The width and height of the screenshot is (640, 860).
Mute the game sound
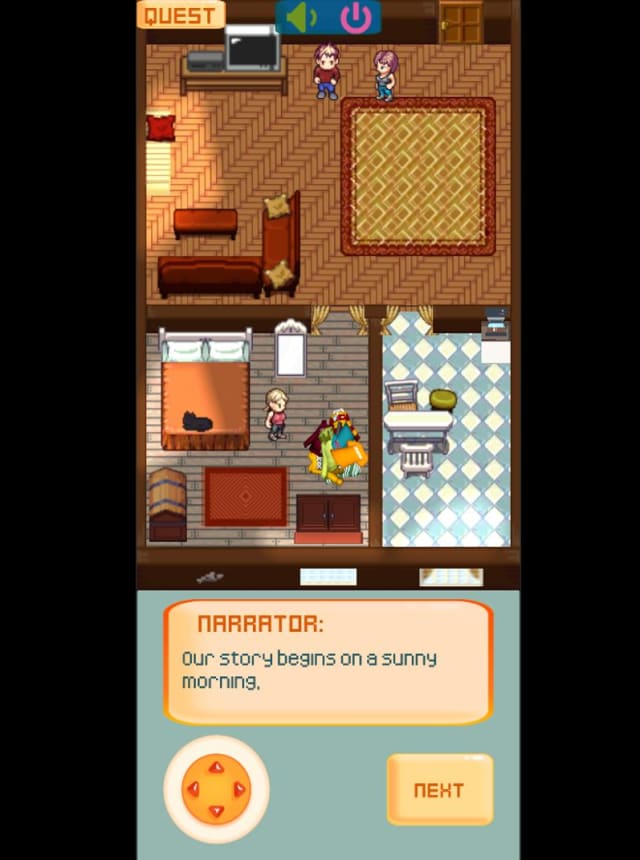click(301, 17)
